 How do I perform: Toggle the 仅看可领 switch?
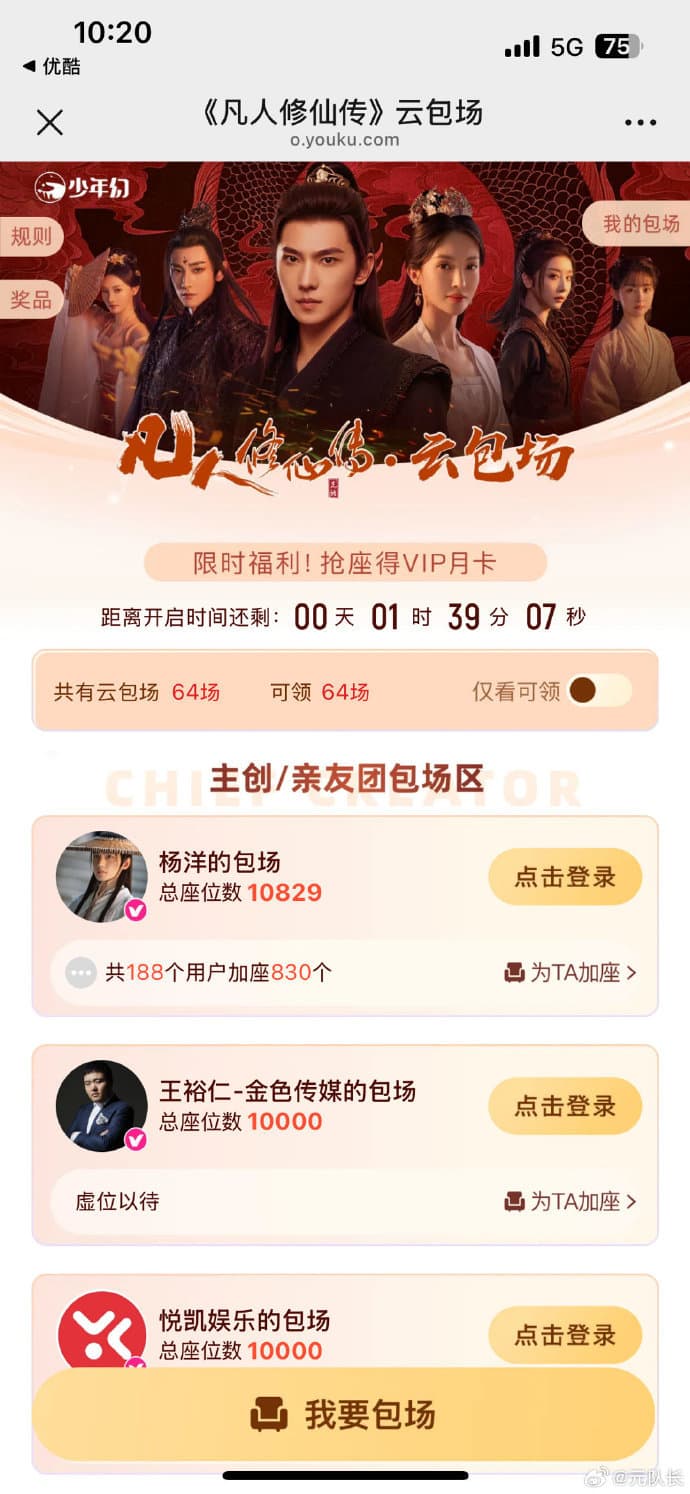click(x=598, y=691)
